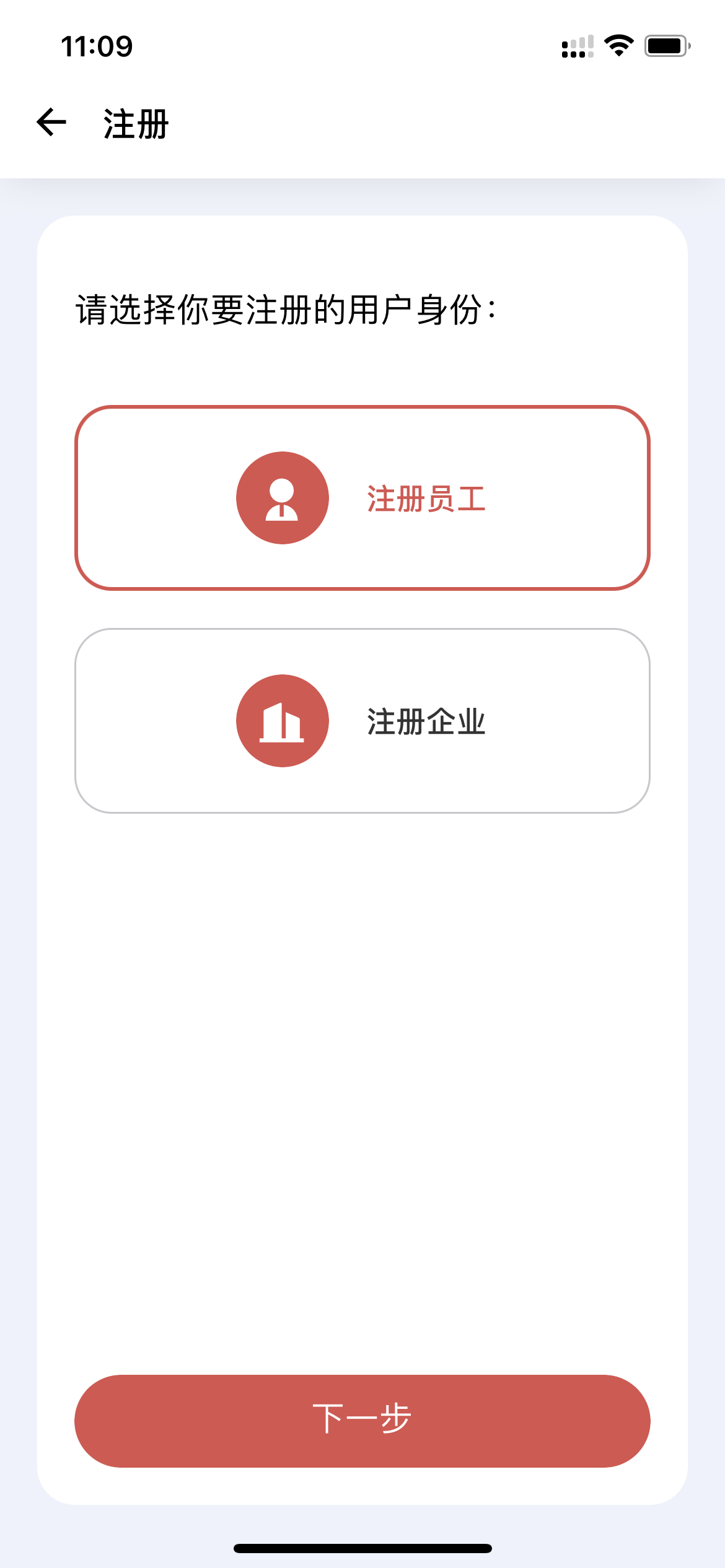The height and width of the screenshot is (1568, 725).
Task: Tap the 11:09 clock display
Action: [x=96, y=46]
